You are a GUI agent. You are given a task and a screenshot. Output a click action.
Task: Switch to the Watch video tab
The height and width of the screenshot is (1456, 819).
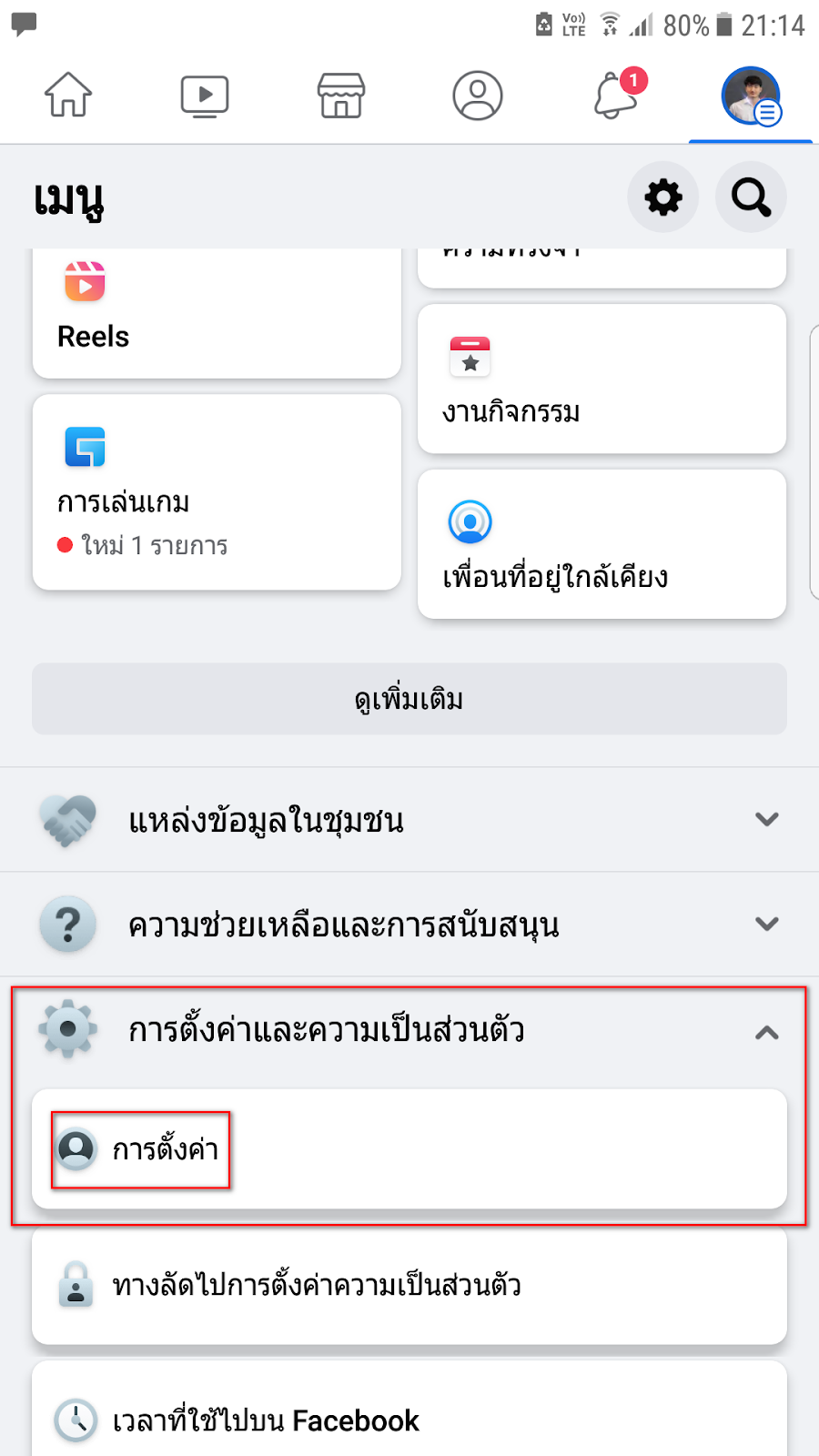coord(205,95)
